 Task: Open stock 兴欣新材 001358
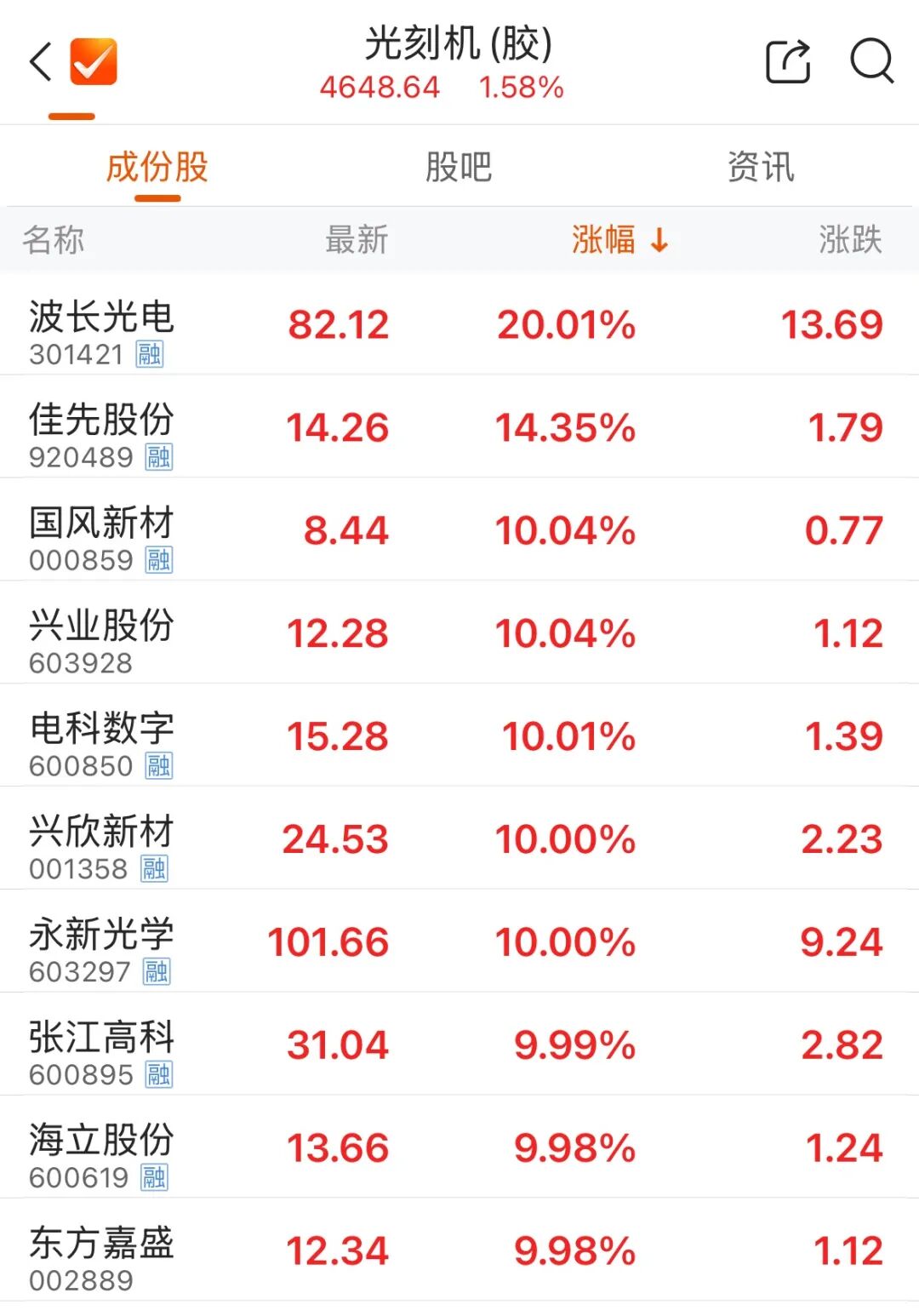[459, 839]
